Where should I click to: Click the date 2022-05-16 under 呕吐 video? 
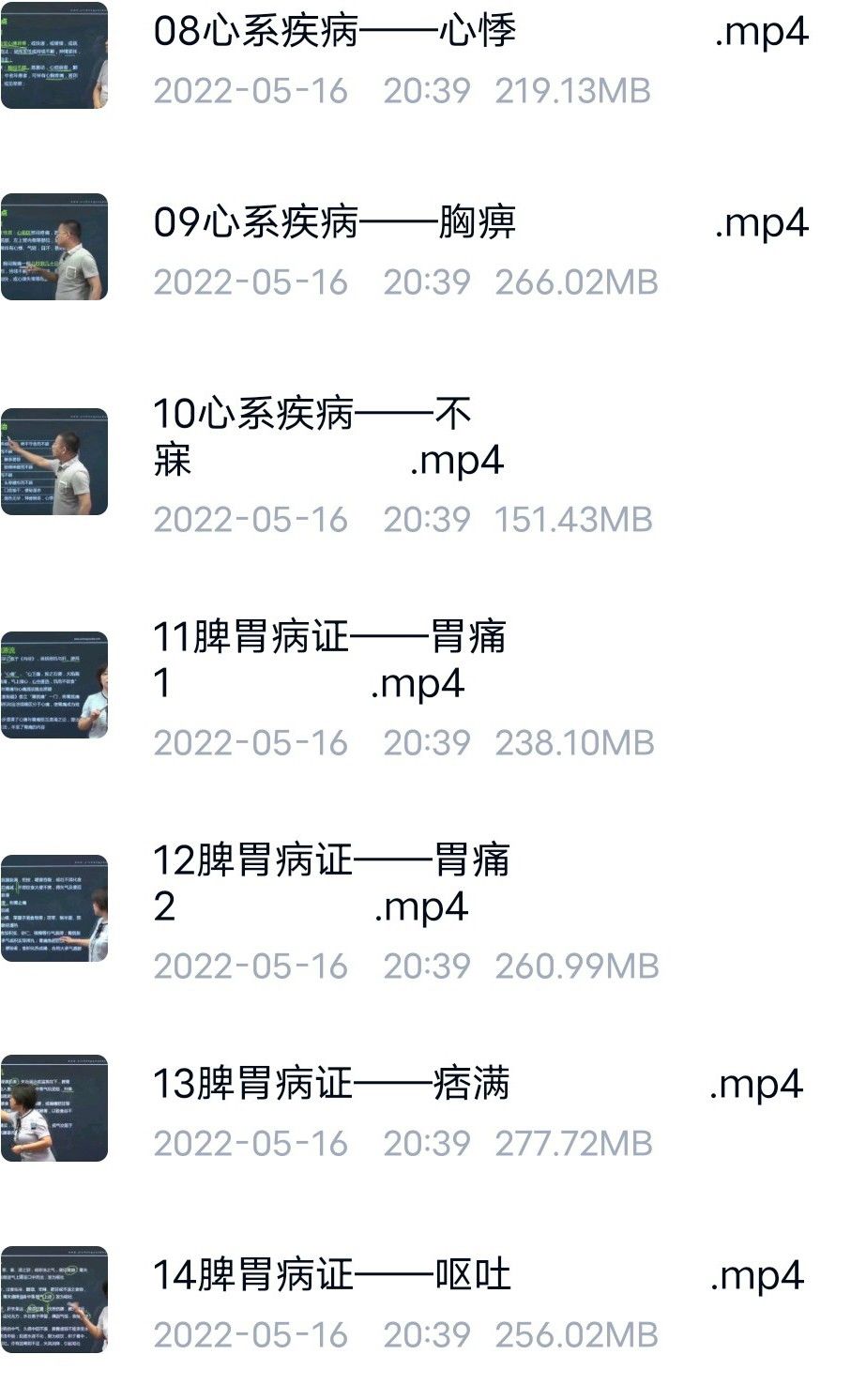point(251,1333)
